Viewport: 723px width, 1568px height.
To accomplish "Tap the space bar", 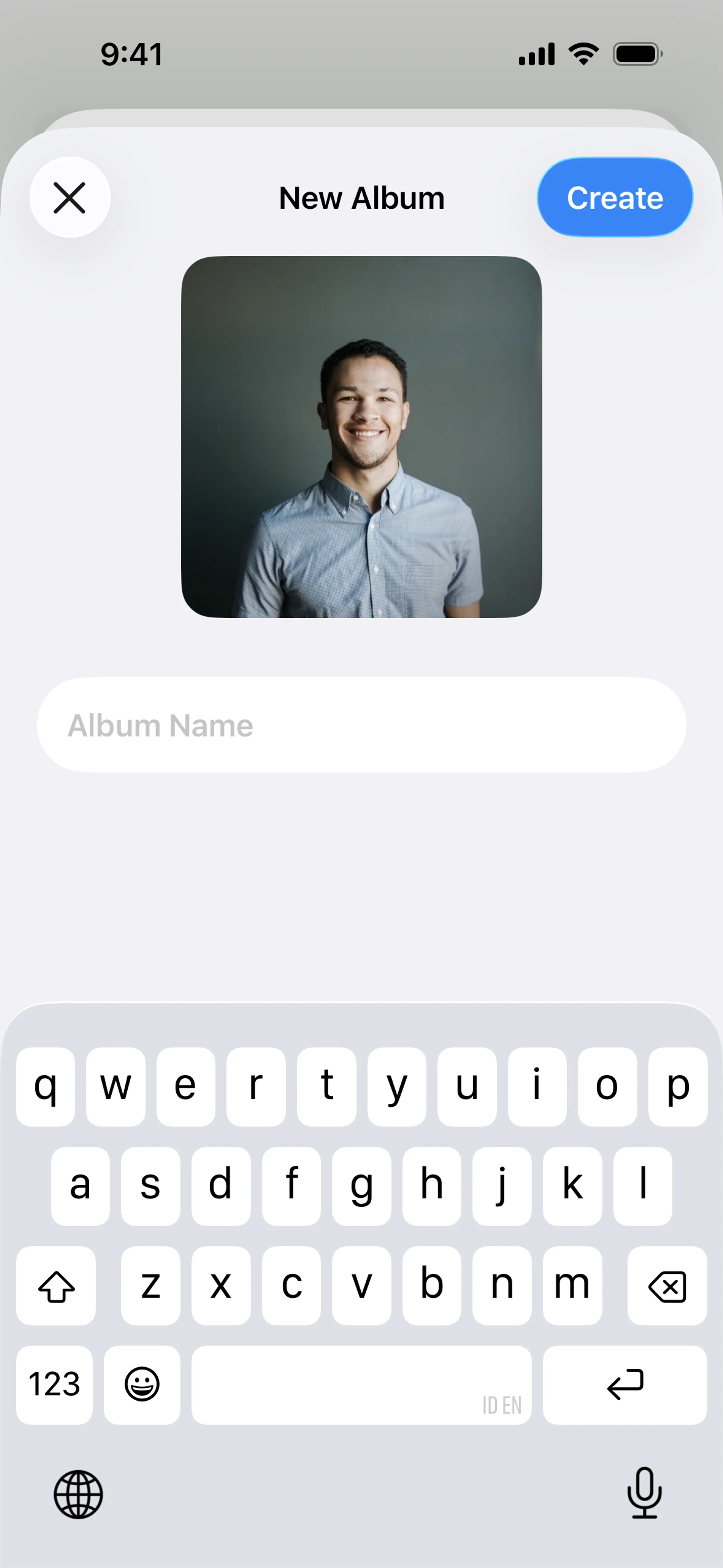I will 361,1385.
